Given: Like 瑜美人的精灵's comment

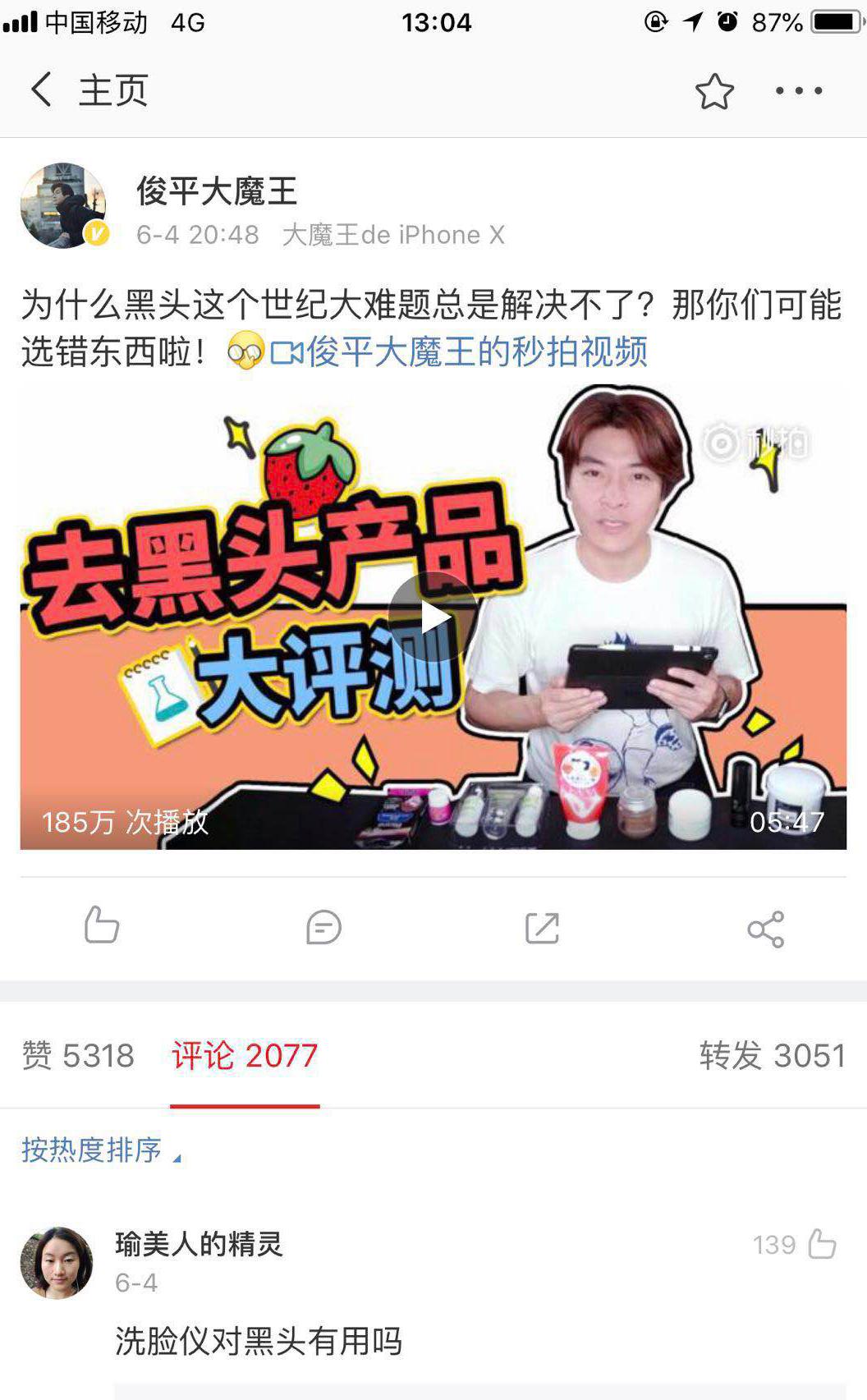Looking at the screenshot, I should (822, 1244).
